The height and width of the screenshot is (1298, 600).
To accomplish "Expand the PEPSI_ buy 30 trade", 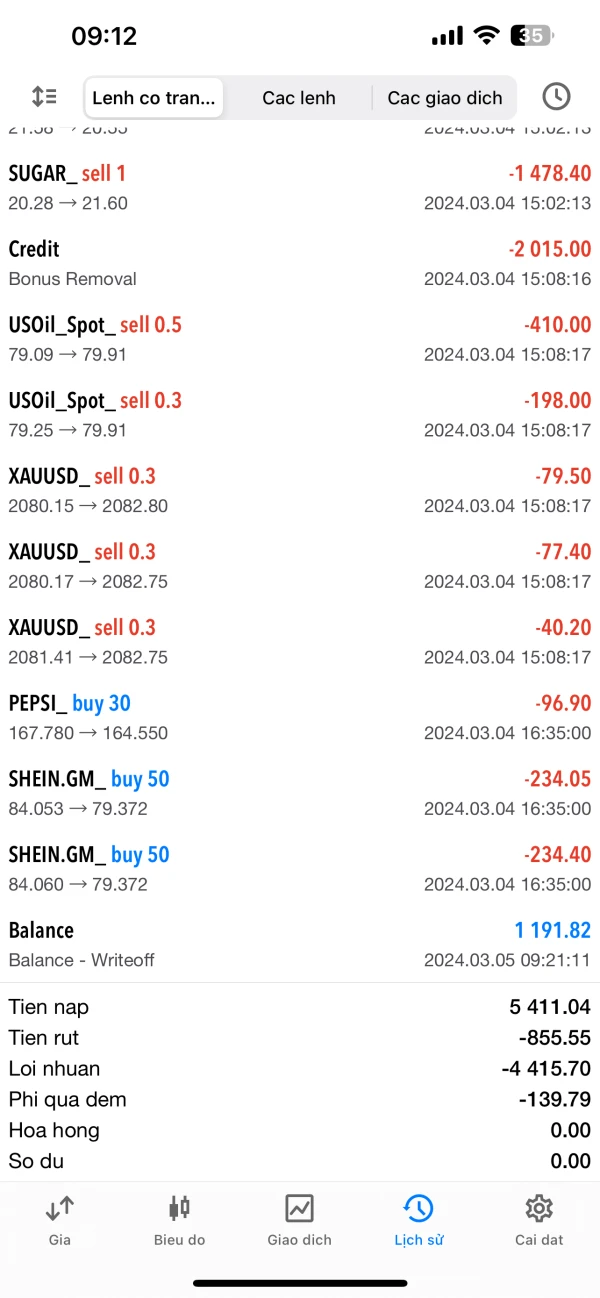I will (300, 717).
